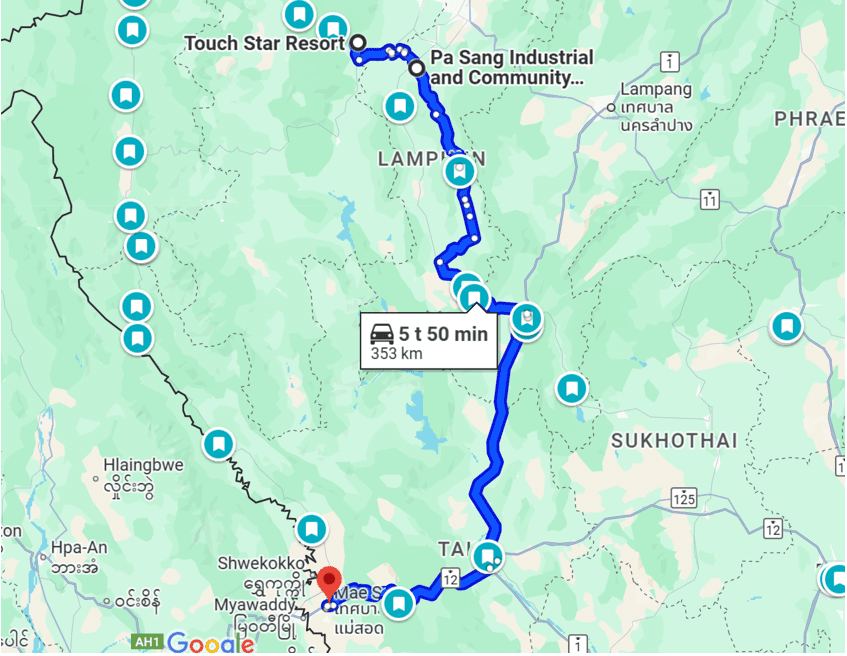Open the saved place pin at Lamphun
847x656 pixels.
click(459, 171)
